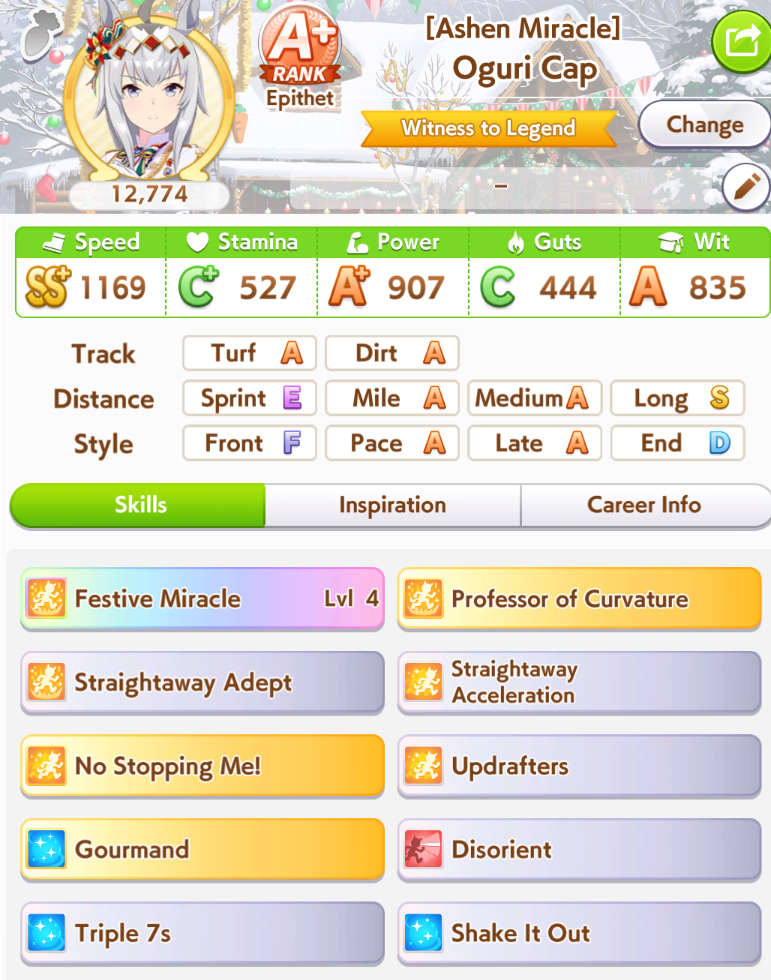Open No Stopping Me! skill

tap(202, 767)
